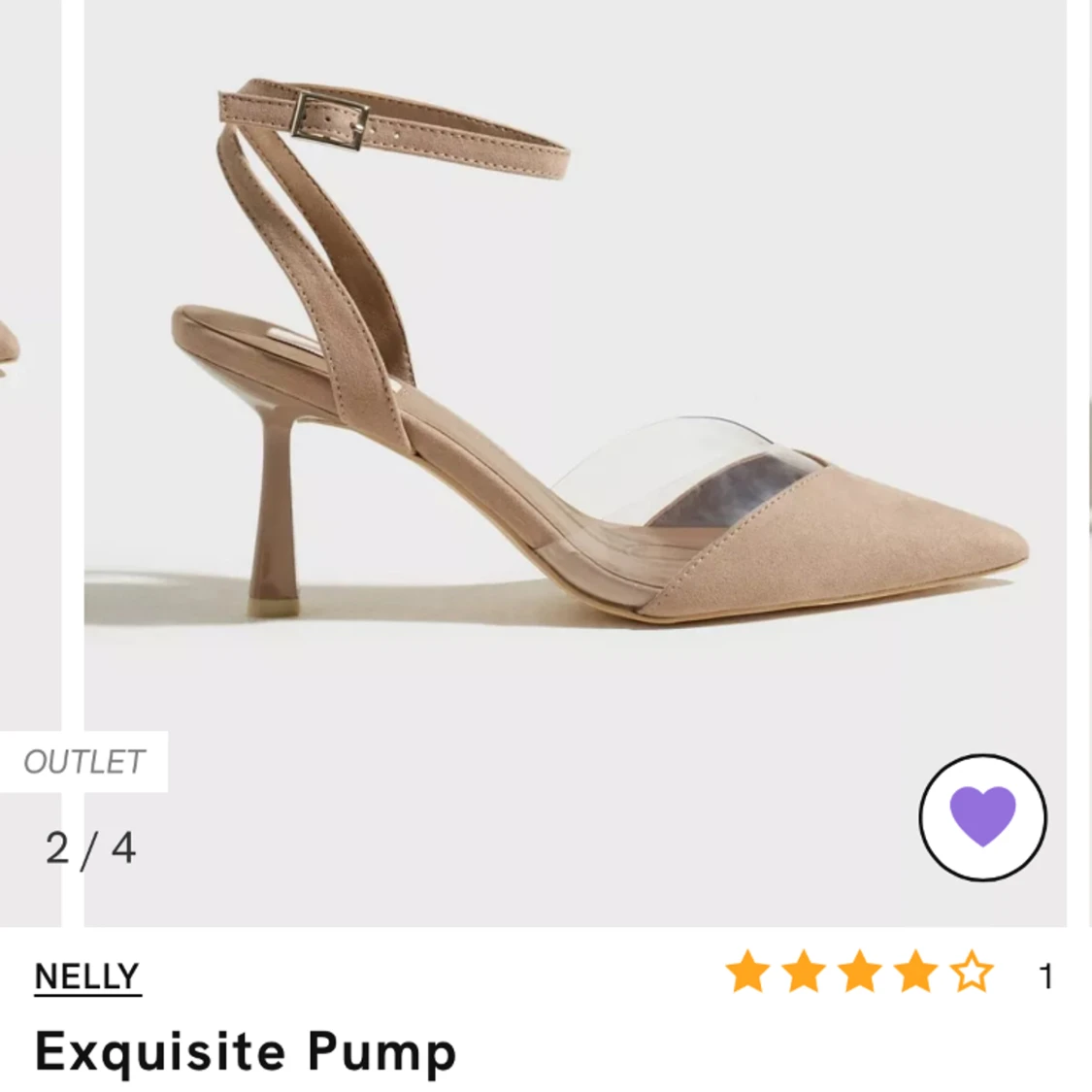Tap the purple heart wishlist button
Screen dimensions: 1092x1092
(x=982, y=816)
